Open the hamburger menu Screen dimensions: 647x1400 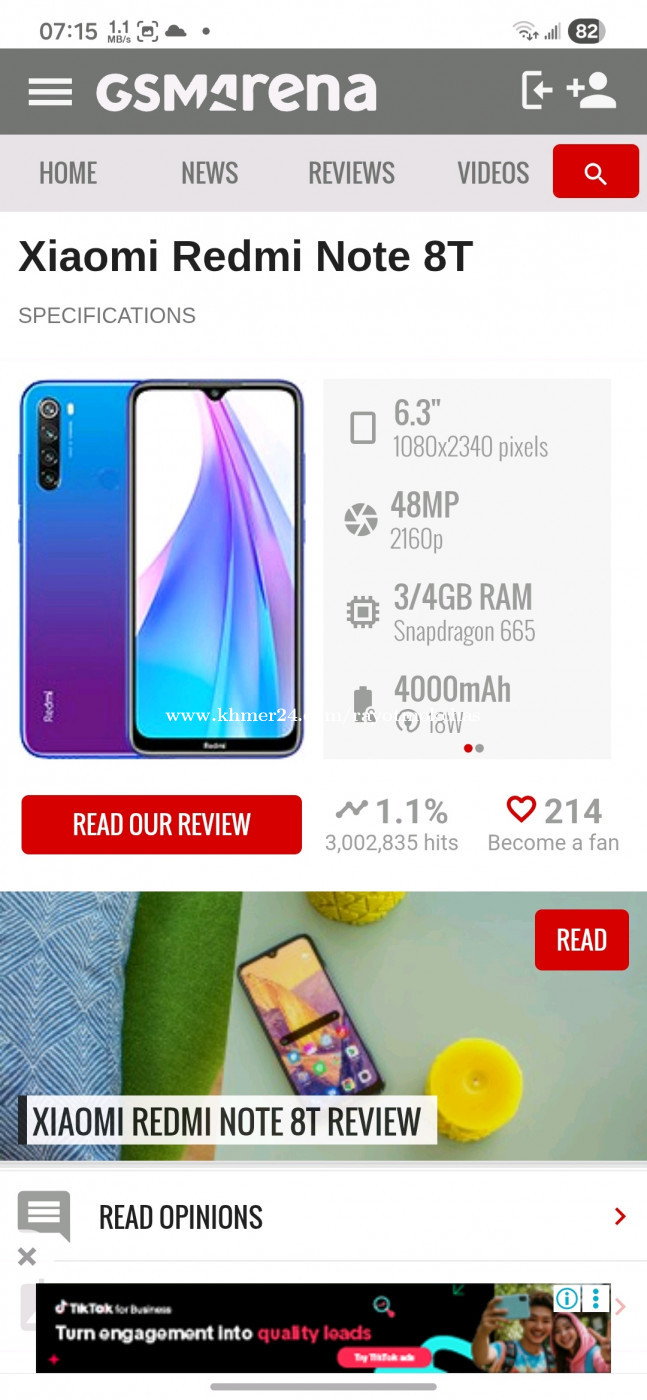50,92
